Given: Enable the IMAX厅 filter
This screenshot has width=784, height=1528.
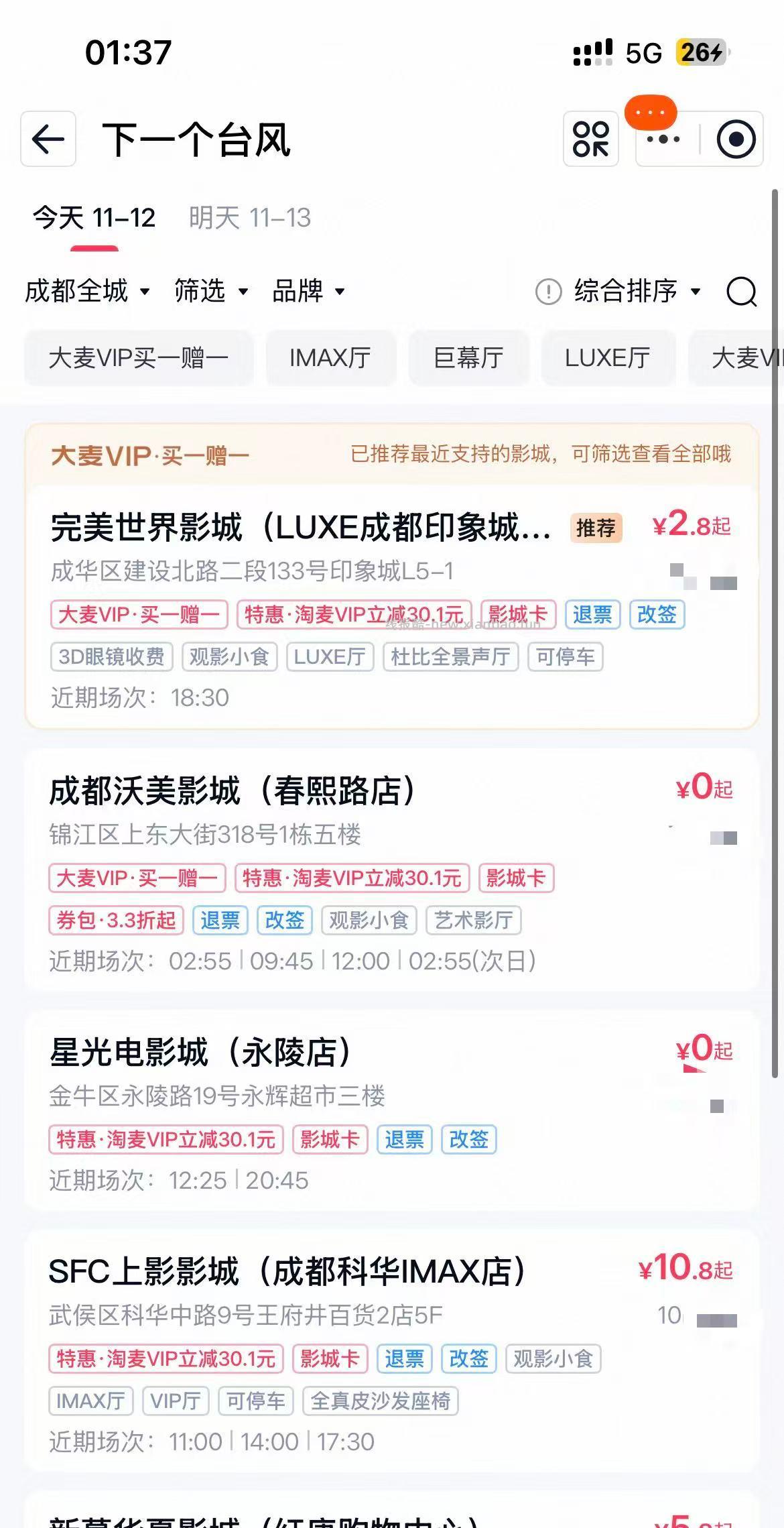Looking at the screenshot, I should (330, 357).
